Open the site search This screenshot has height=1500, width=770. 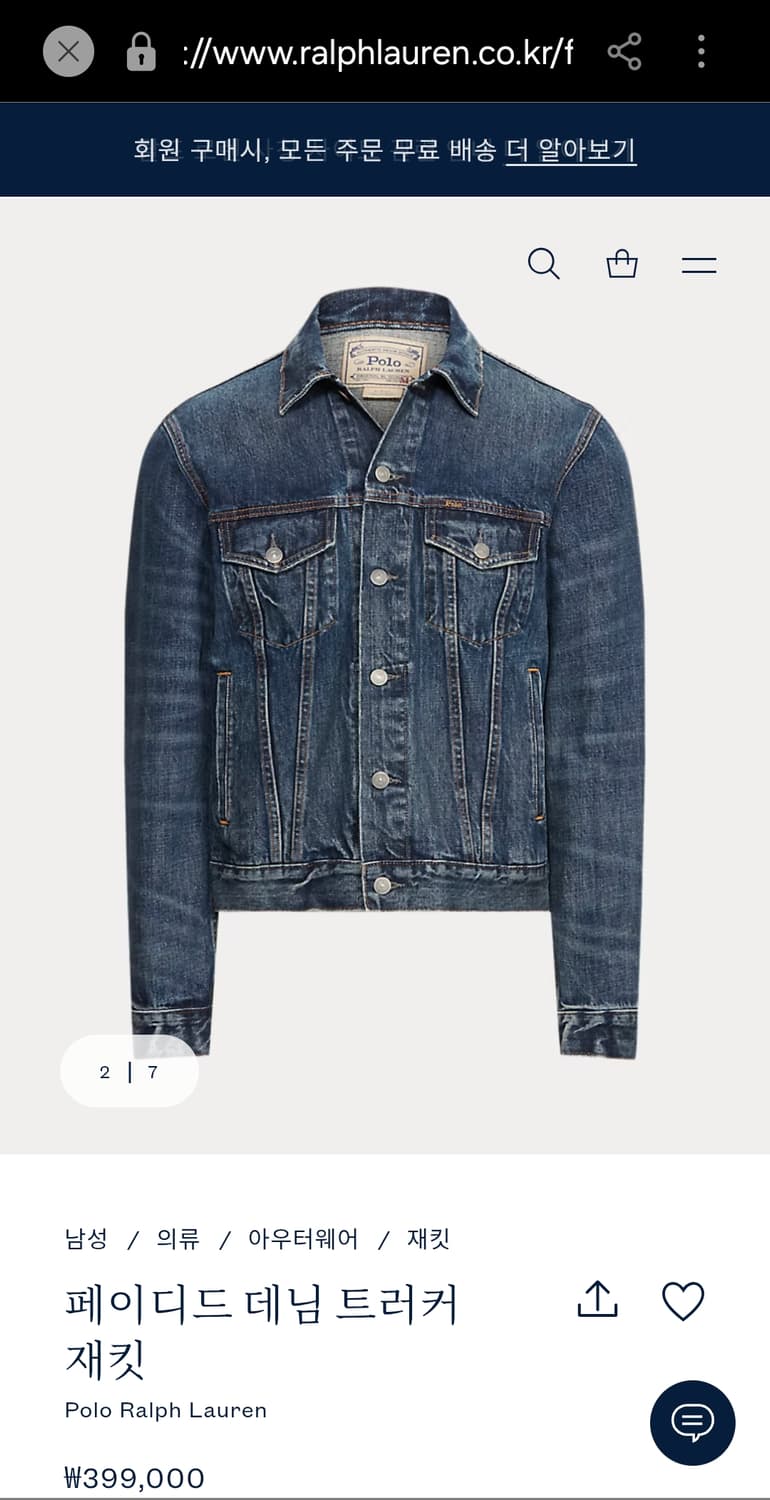pyautogui.click(x=543, y=264)
